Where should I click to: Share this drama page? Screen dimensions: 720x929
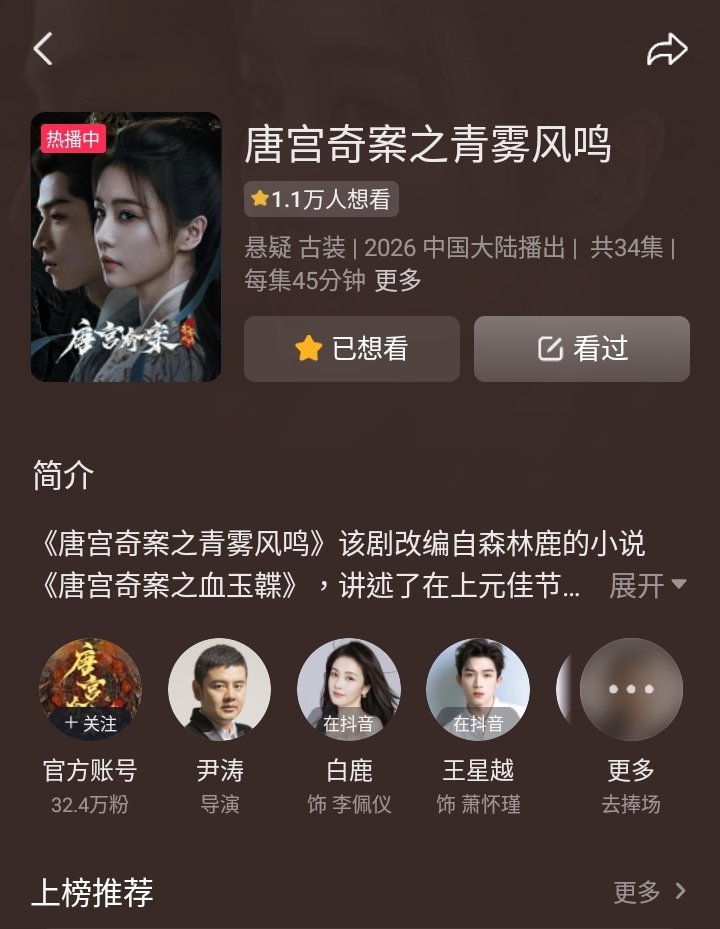pyautogui.click(x=667, y=49)
